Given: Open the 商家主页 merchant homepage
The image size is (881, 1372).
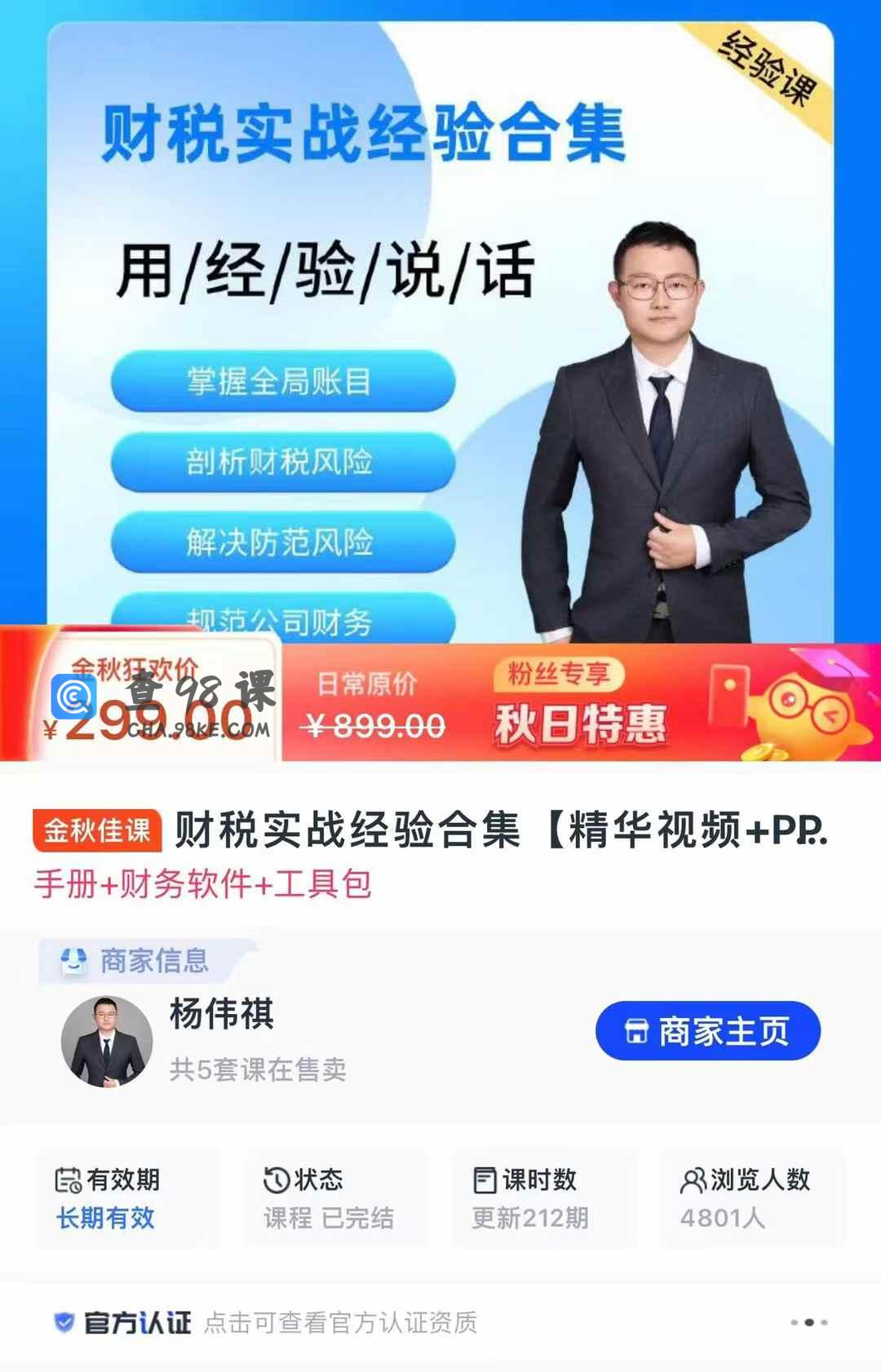Looking at the screenshot, I should point(707,1031).
